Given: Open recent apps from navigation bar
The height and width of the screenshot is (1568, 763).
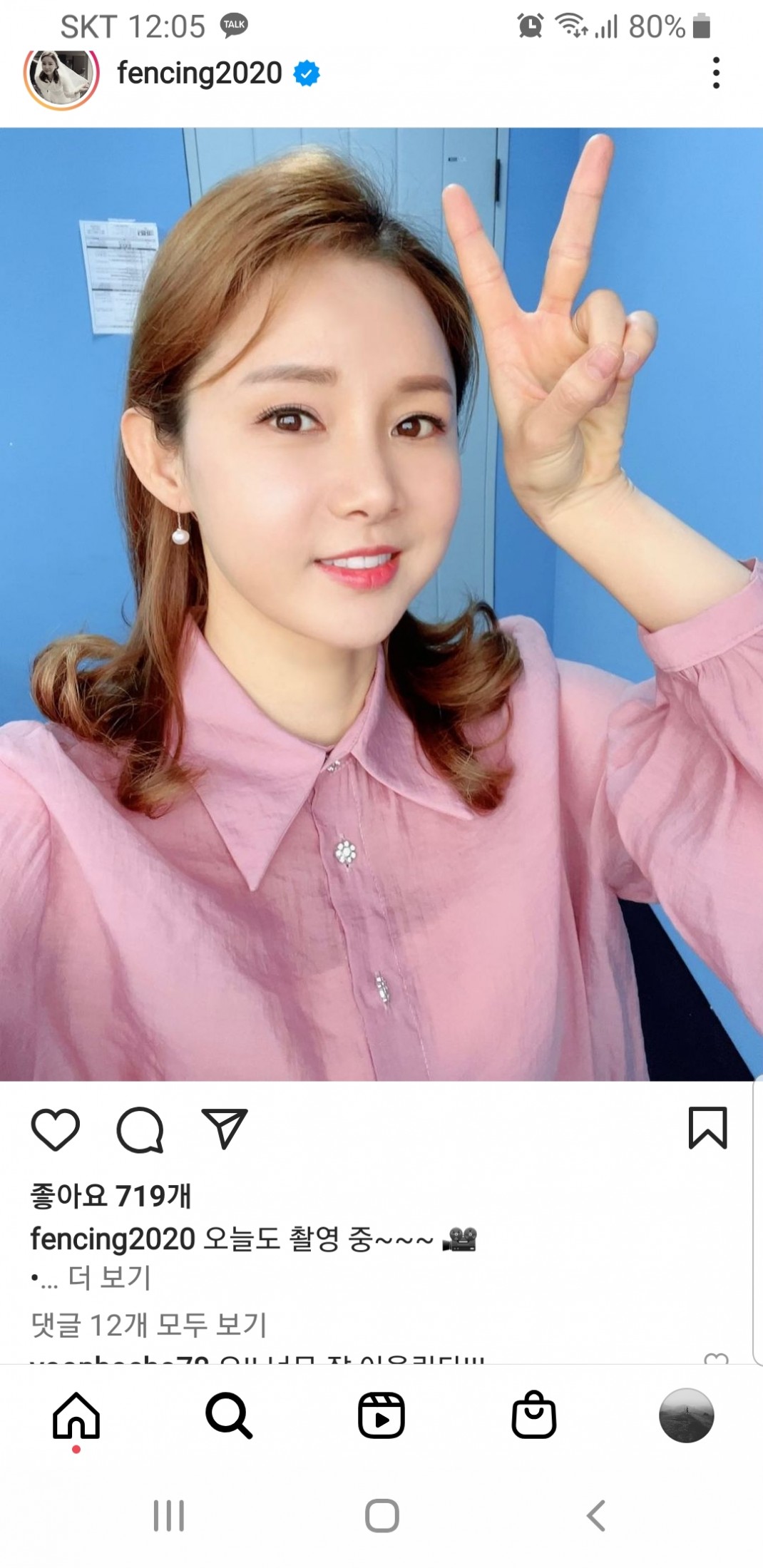Looking at the screenshot, I should 169,1515.
